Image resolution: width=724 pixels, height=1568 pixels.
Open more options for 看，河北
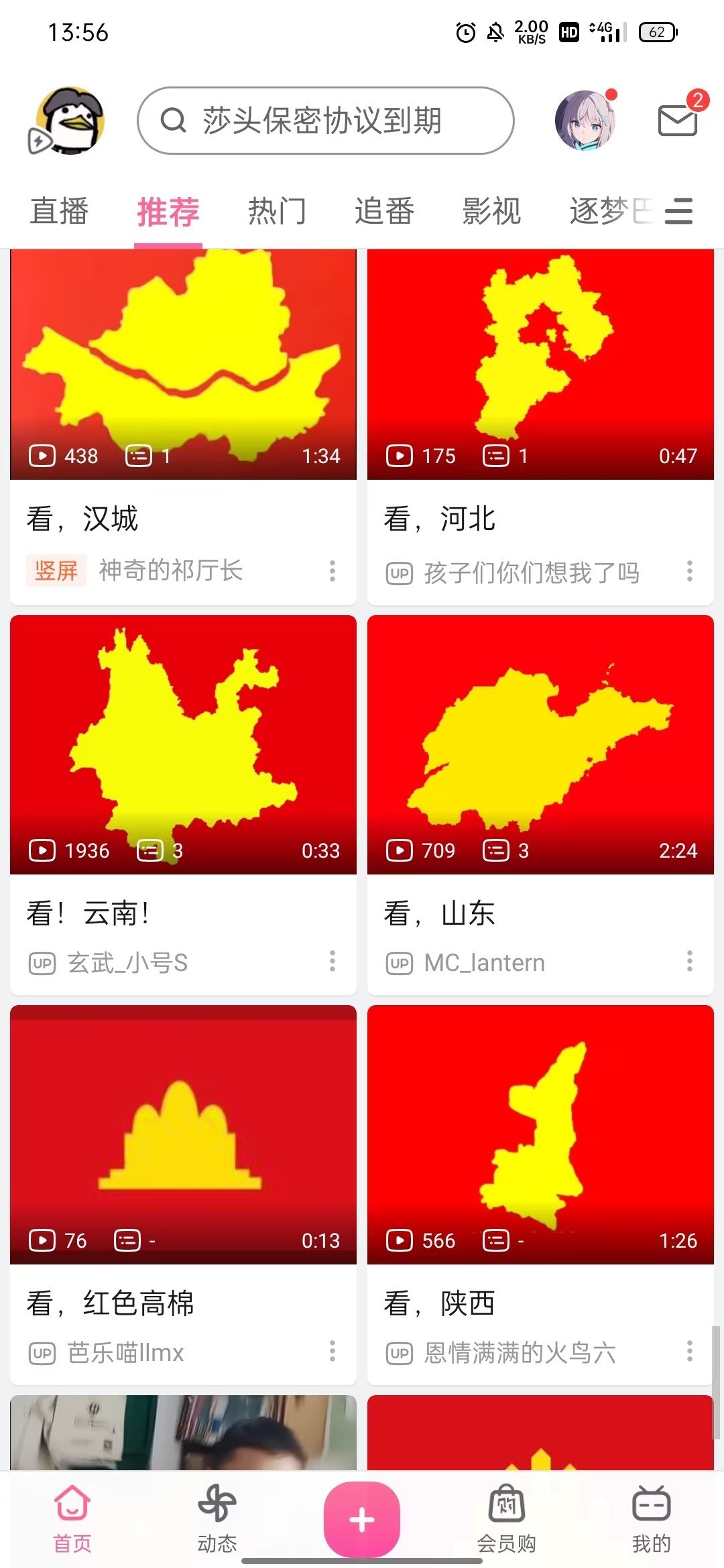coord(690,571)
